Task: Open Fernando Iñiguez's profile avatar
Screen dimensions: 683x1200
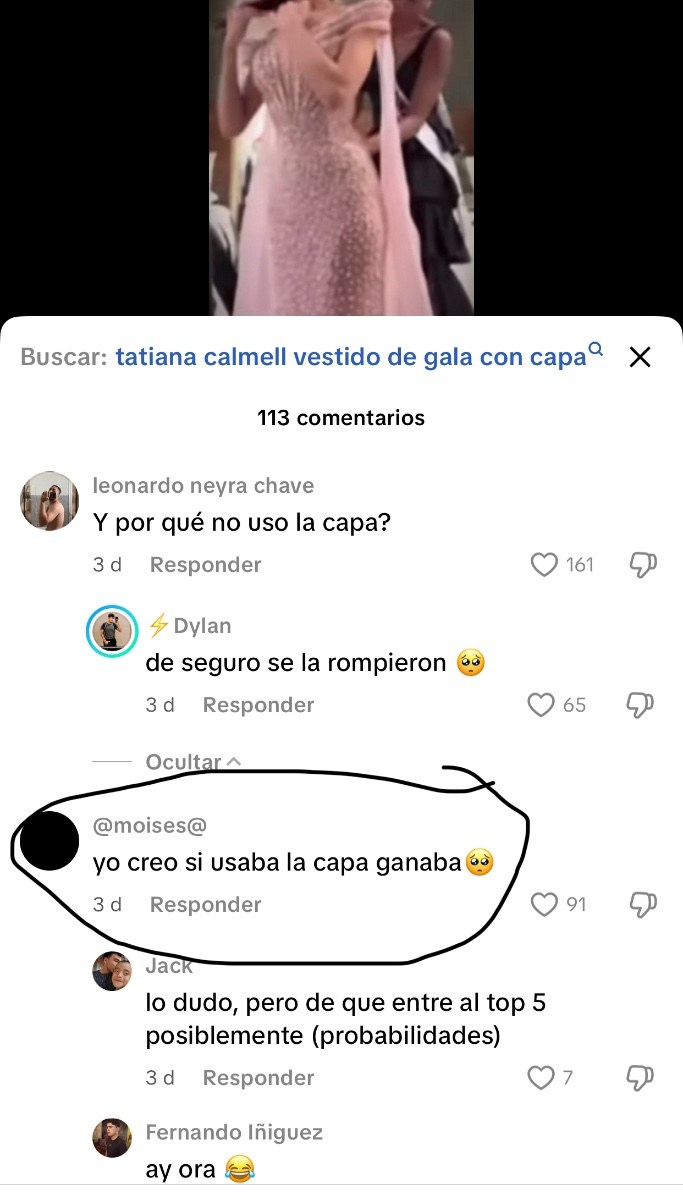Action: tap(112, 1138)
